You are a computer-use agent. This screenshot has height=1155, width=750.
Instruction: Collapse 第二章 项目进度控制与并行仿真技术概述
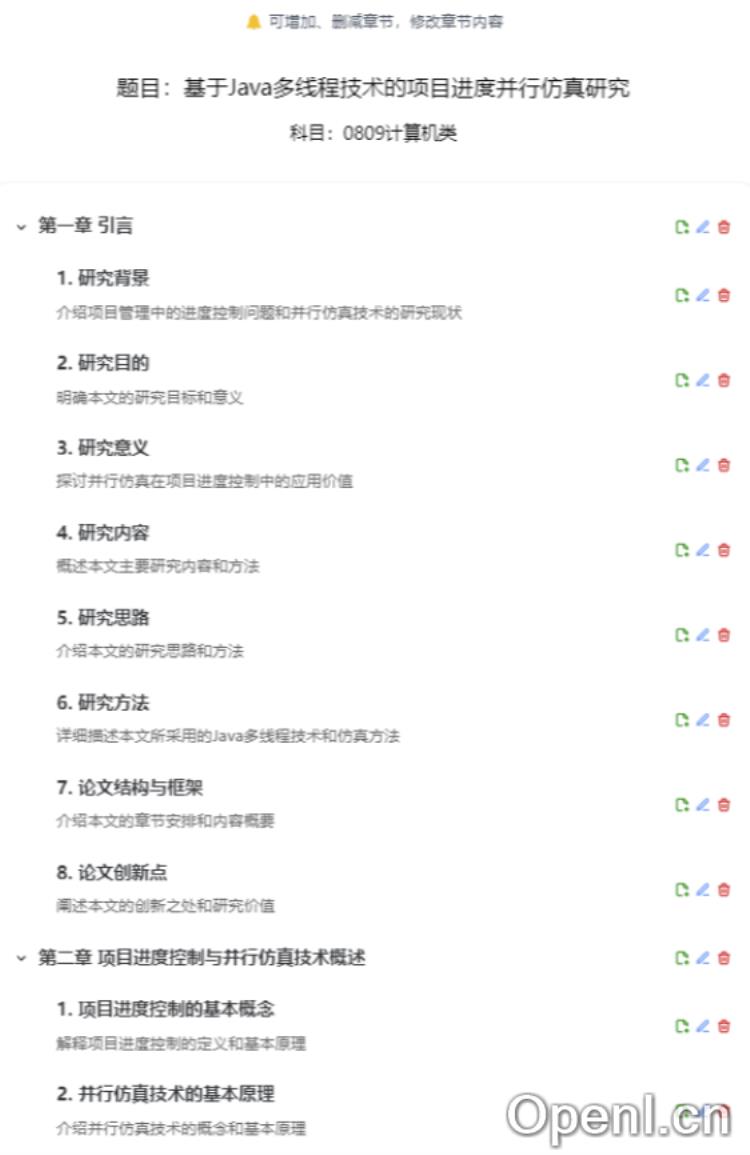pos(21,958)
